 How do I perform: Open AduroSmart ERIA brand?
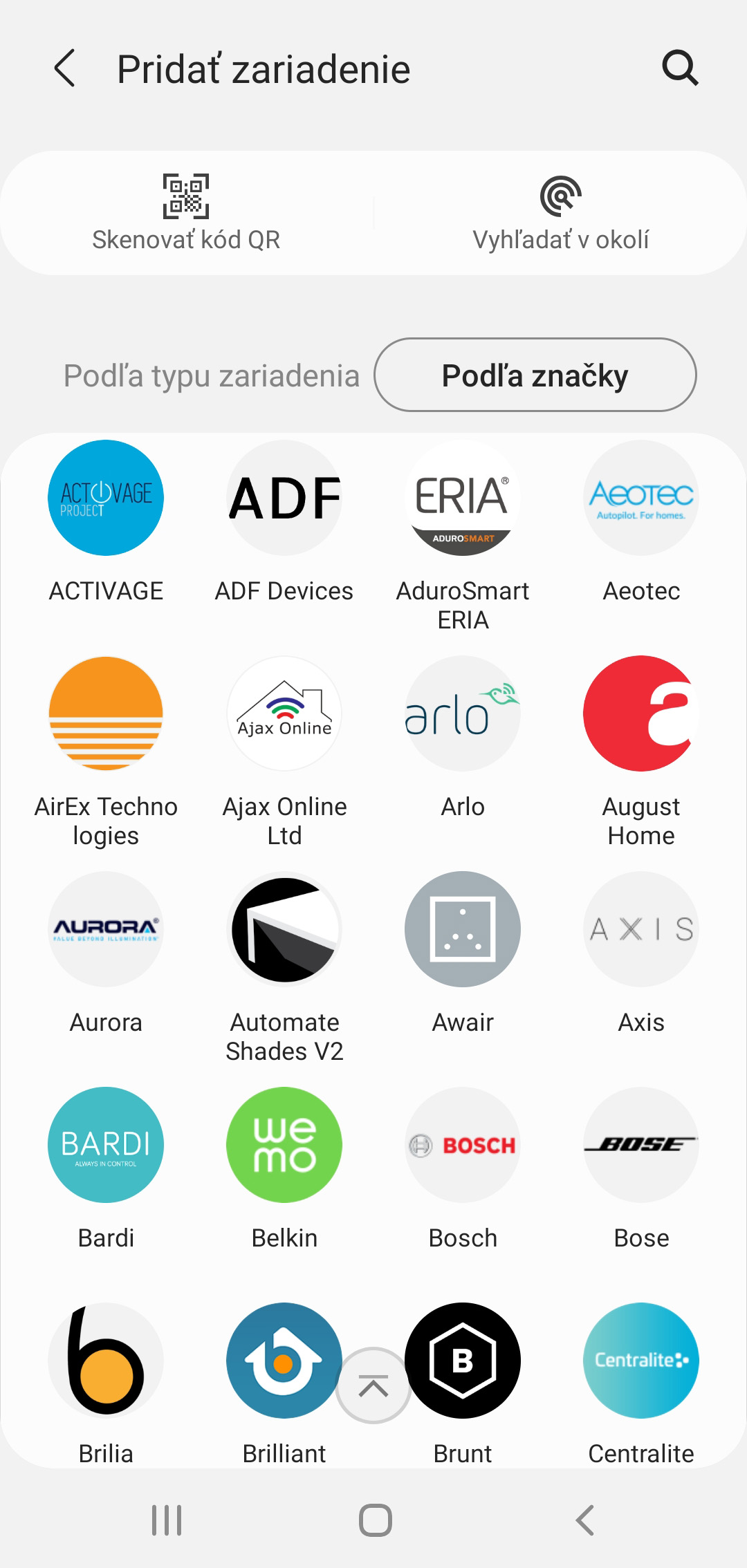point(463,536)
